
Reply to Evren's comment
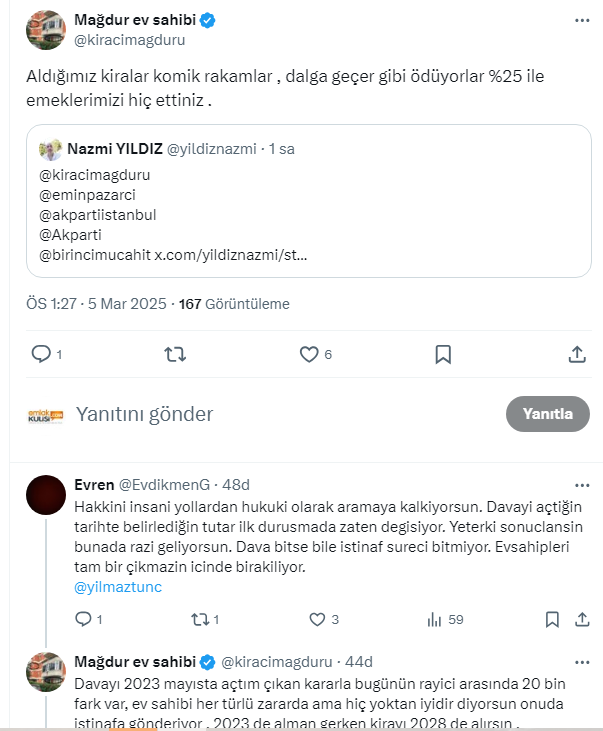pyautogui.click(x=83, y=620)
